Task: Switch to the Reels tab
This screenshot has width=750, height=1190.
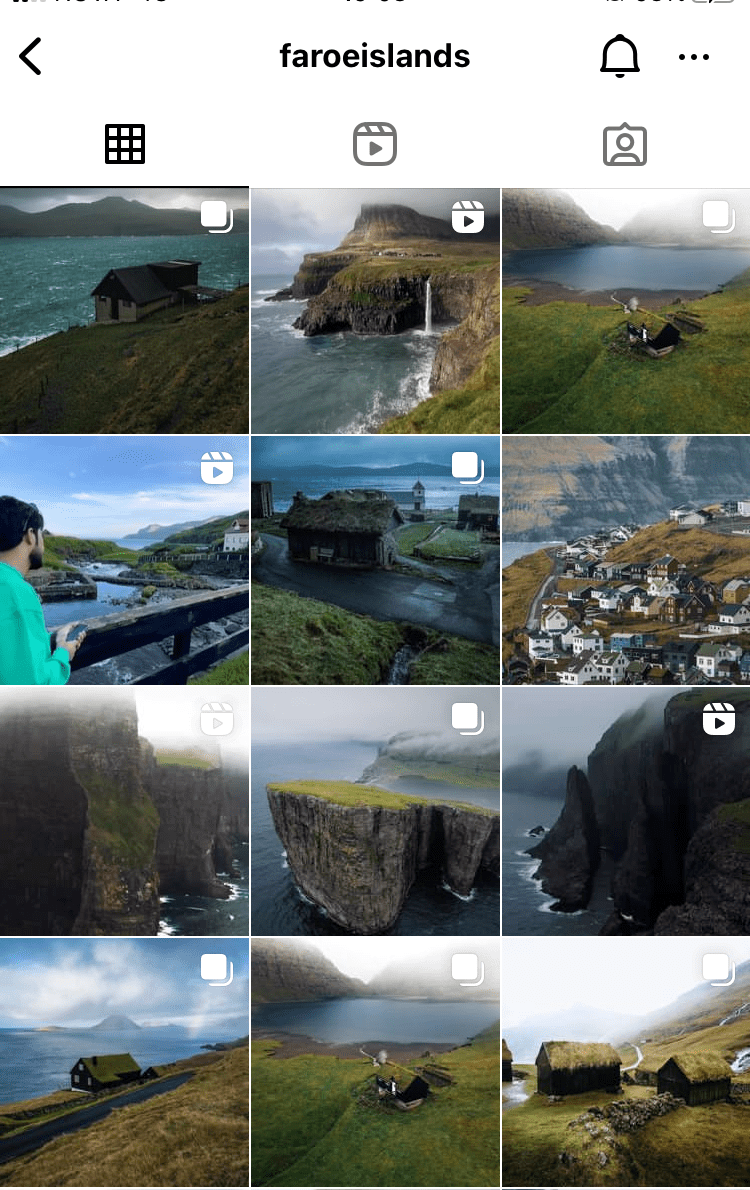Action: [375, 144]
